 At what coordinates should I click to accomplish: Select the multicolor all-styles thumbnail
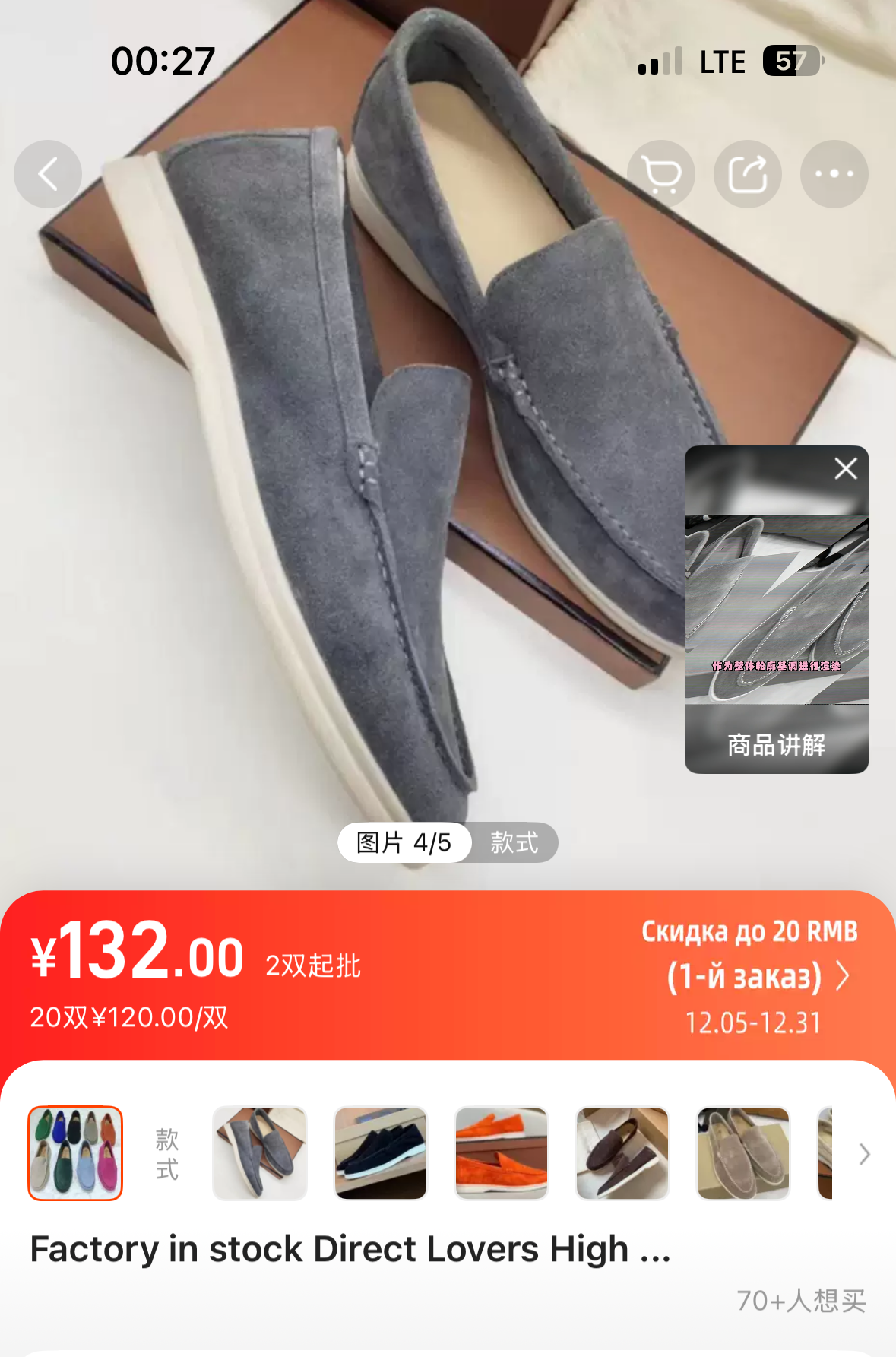pyautogui.click(x=75, y=1153)
